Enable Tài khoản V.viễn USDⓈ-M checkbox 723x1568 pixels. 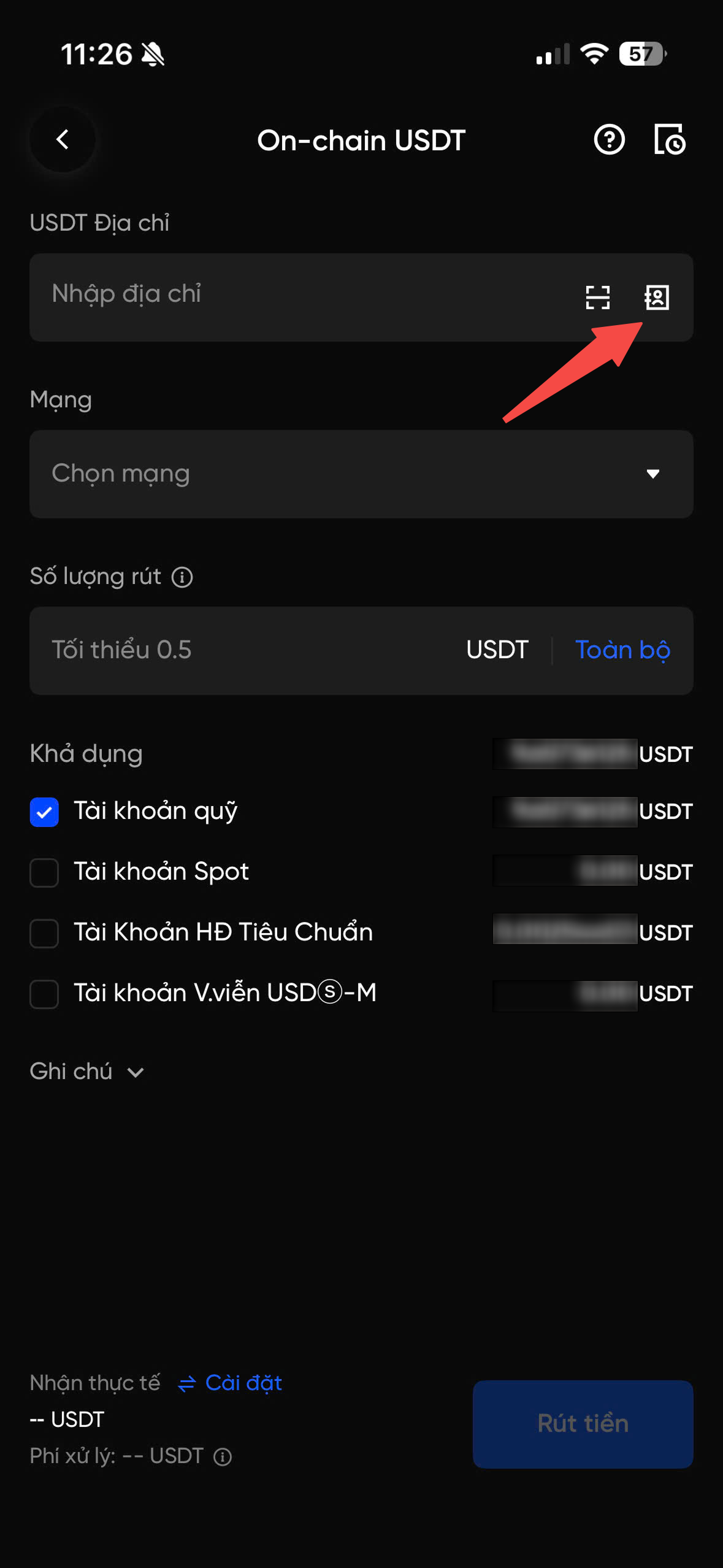click(x=44, y=994)
